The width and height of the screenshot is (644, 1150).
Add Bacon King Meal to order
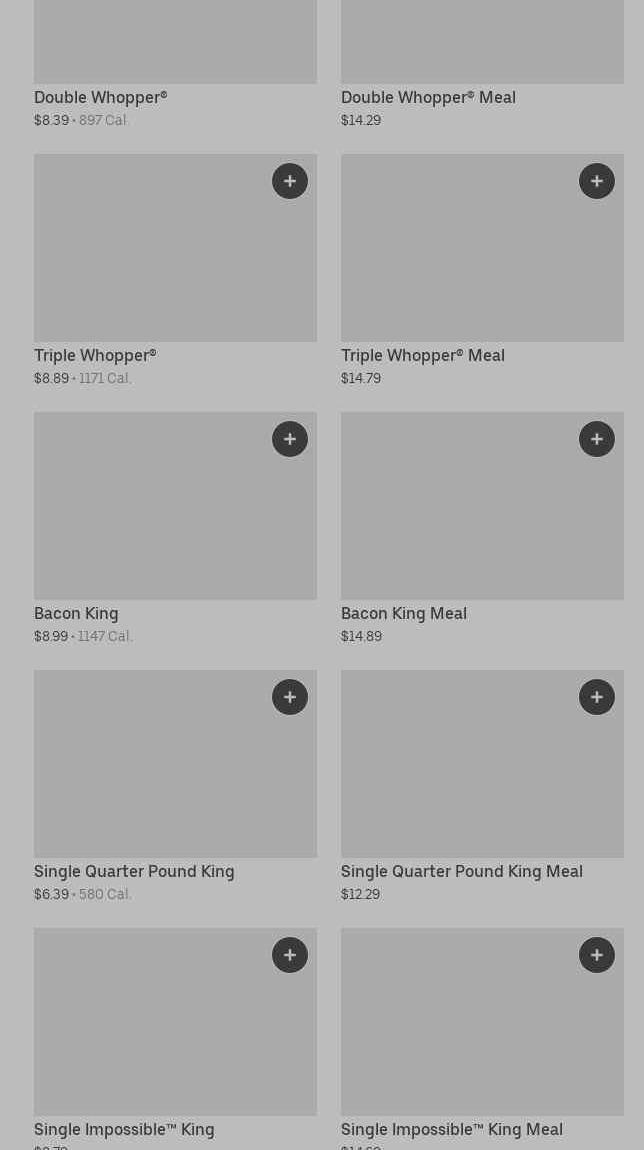coord(596,439)
